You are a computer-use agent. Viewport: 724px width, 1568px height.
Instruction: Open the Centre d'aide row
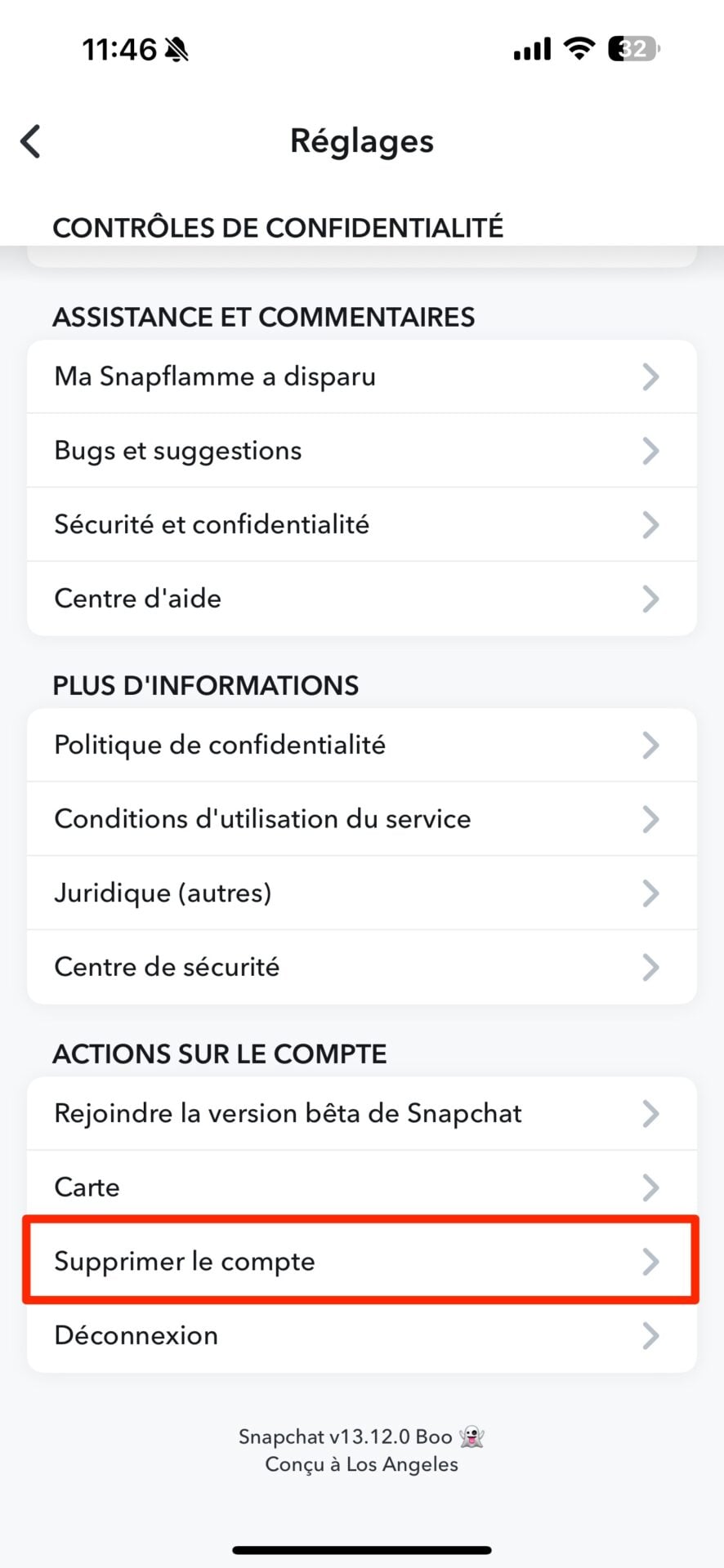tap(361, 599)
